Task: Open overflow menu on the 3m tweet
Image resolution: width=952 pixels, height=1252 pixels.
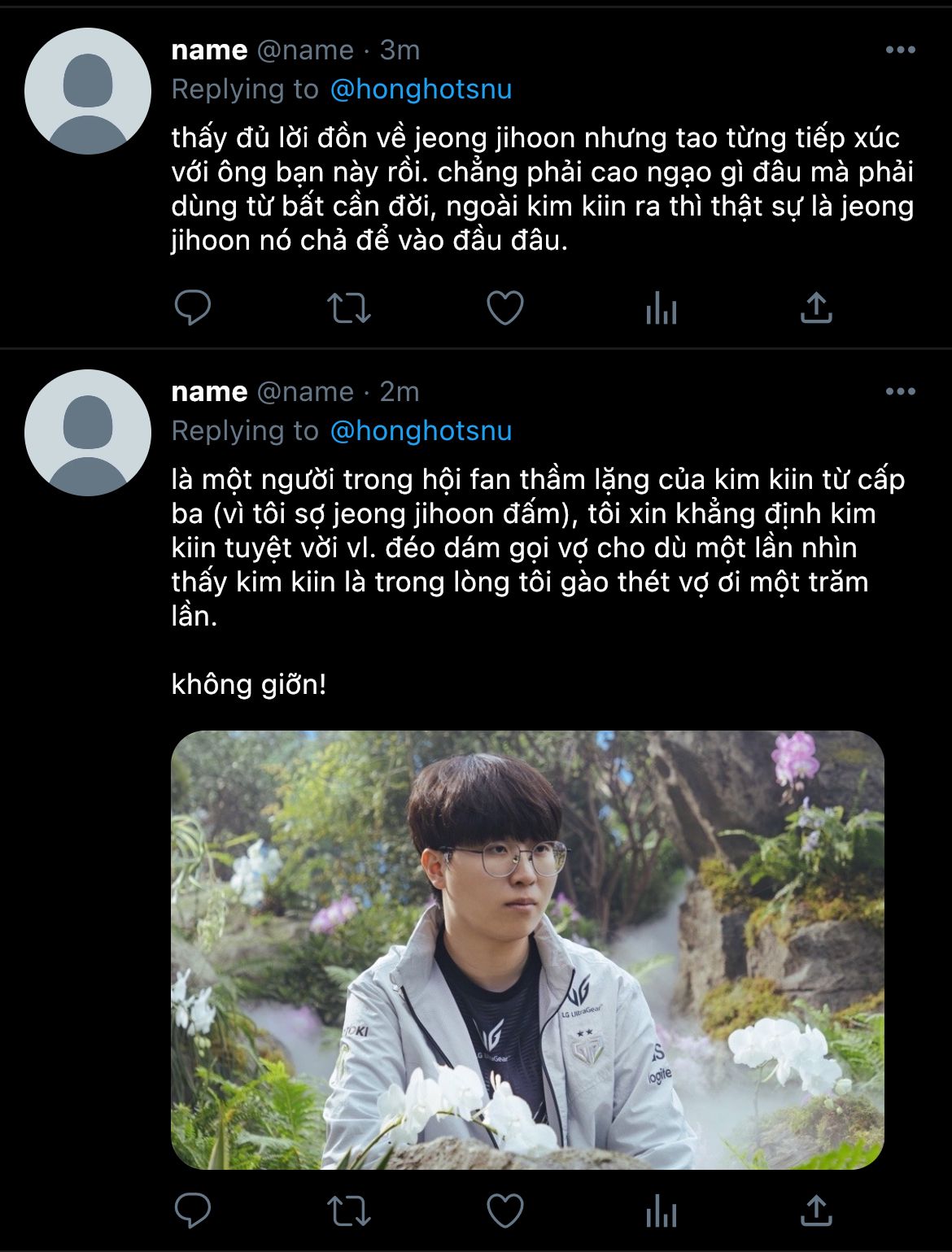Action: tap(900, 50)
